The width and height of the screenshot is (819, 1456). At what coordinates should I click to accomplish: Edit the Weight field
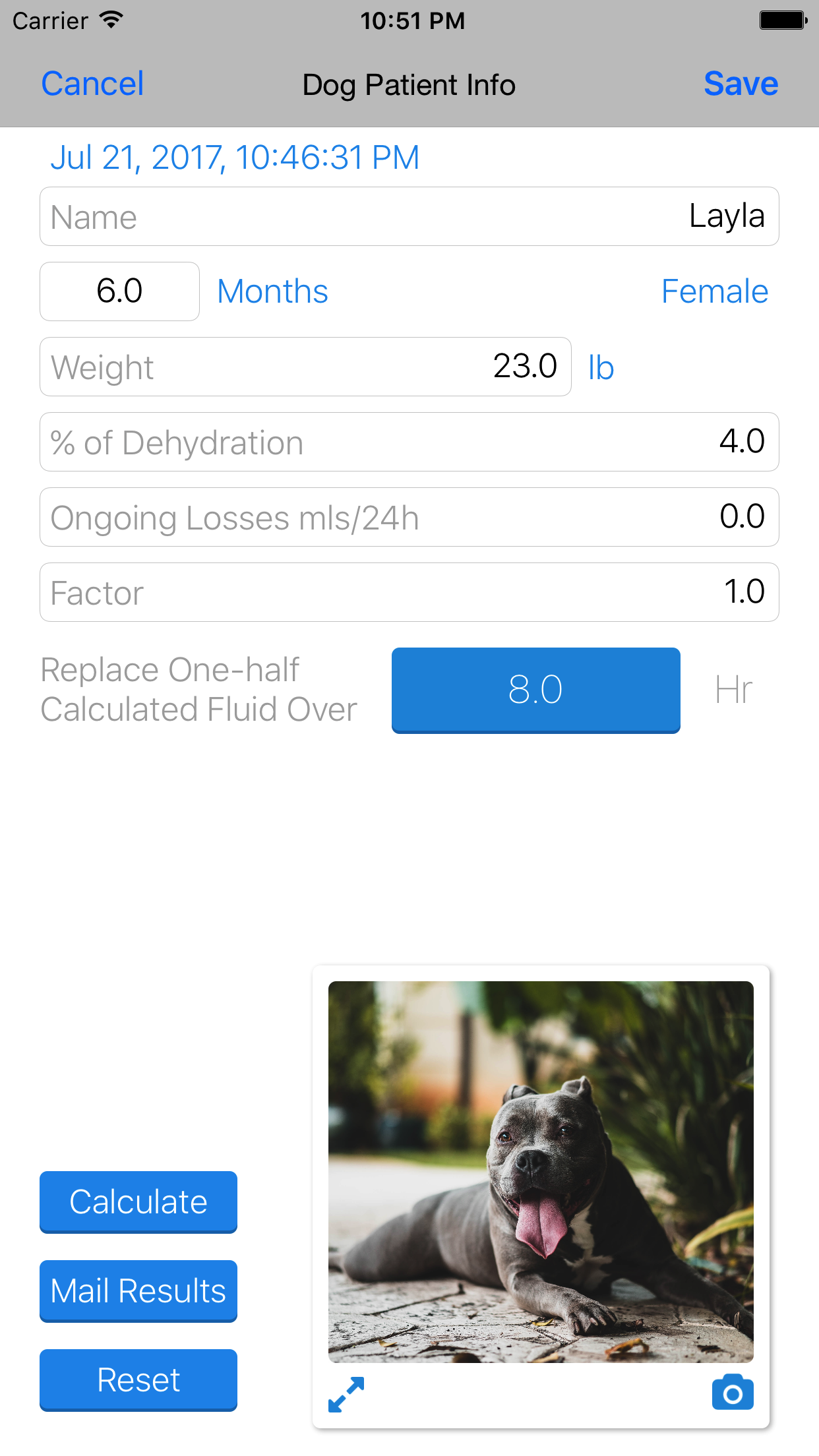[305, 367]
